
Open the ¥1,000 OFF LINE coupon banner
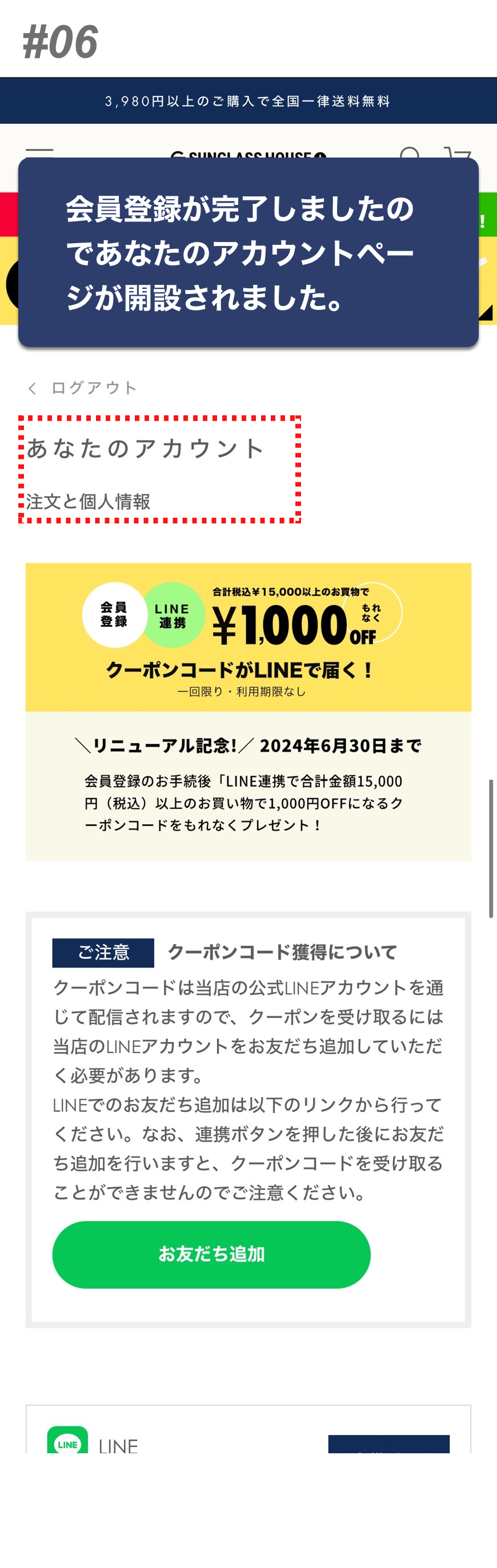(x=248, y=636)
